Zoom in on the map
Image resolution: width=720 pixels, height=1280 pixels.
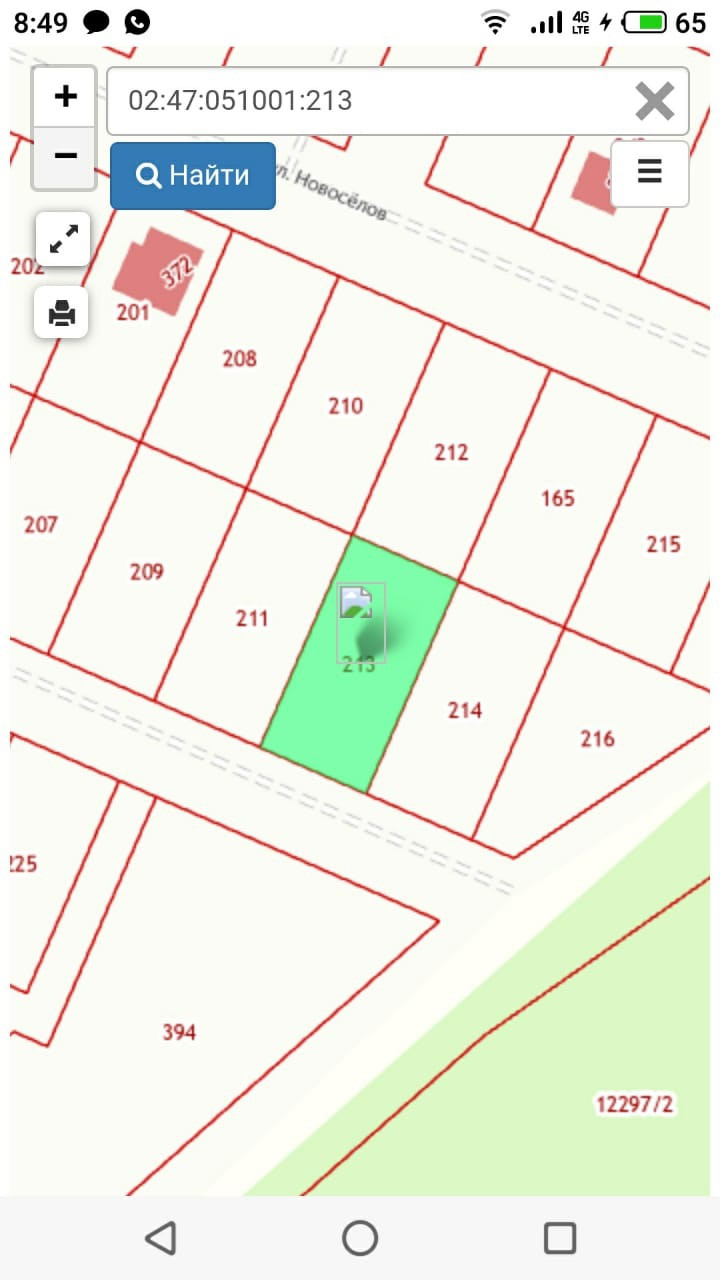point(65,97)
